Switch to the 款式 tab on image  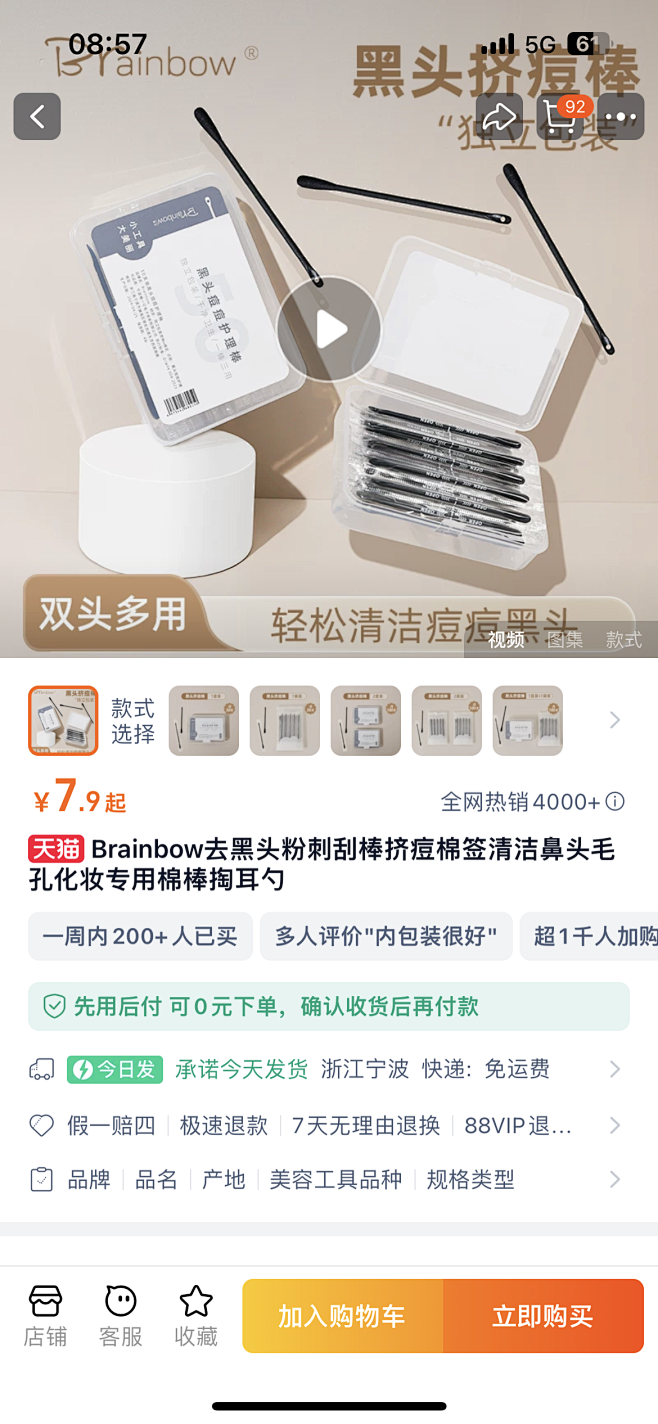click(623, 640)
